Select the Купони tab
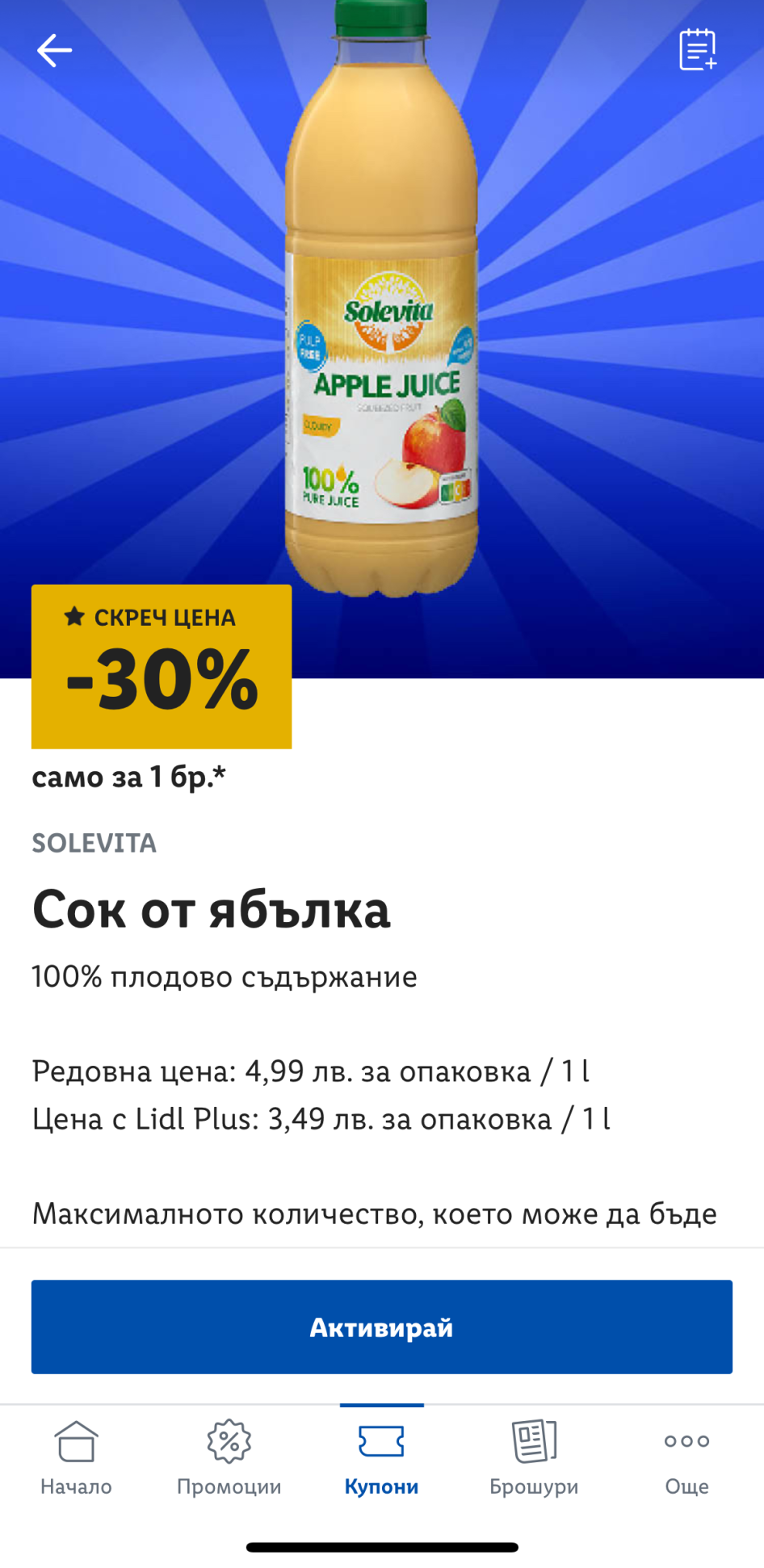Screen dimensions: 764x1568 [x=382, y=1458]
